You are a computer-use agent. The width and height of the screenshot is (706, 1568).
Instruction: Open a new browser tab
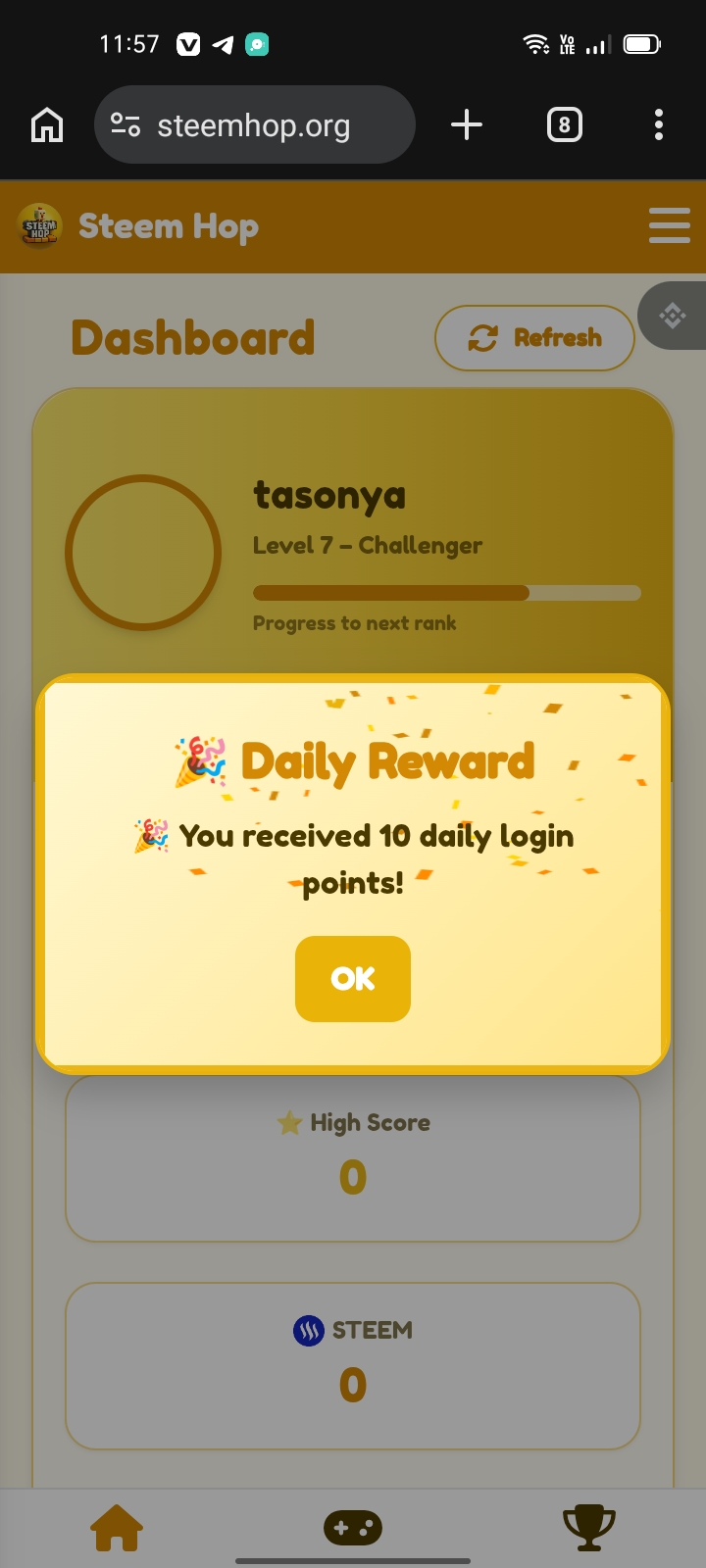pos(467,125)
